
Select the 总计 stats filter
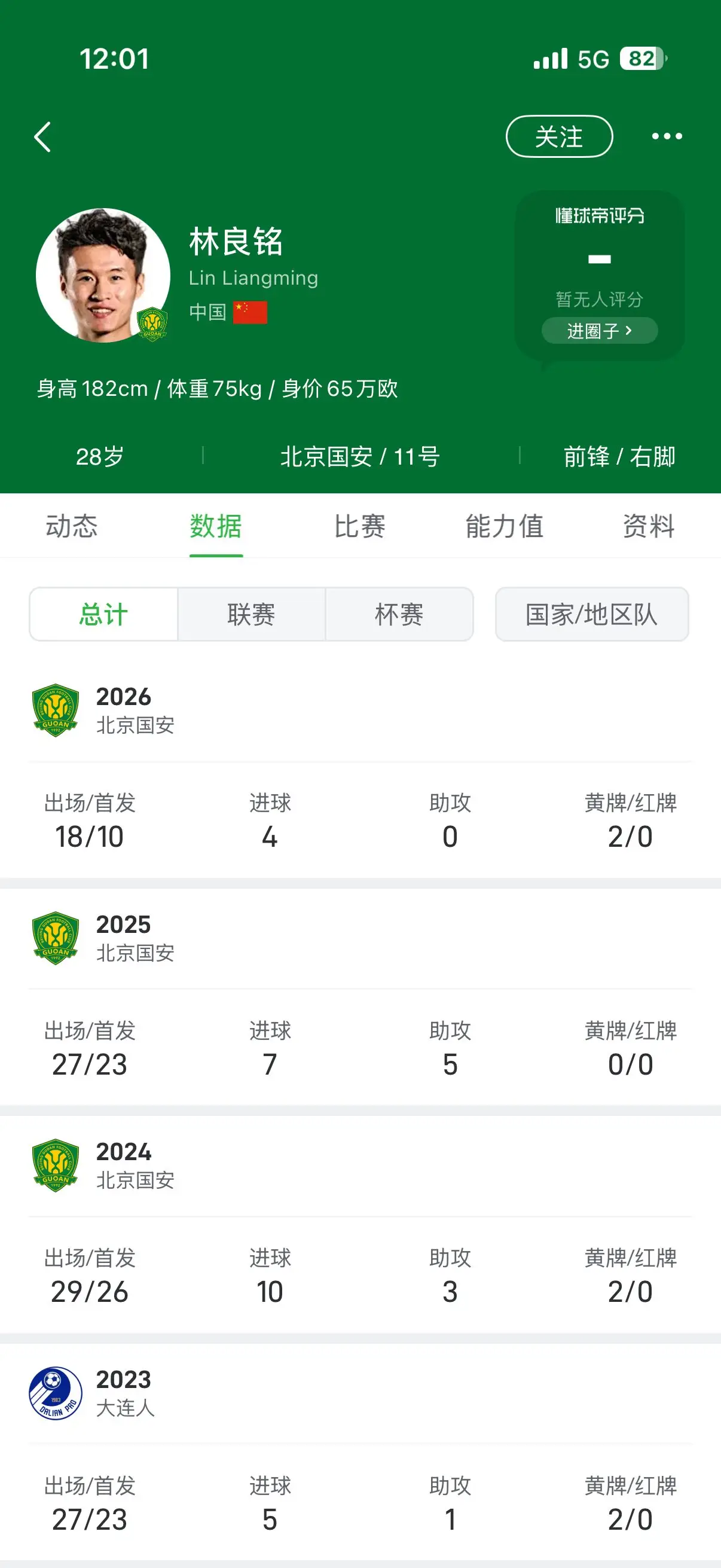[103, 614]
